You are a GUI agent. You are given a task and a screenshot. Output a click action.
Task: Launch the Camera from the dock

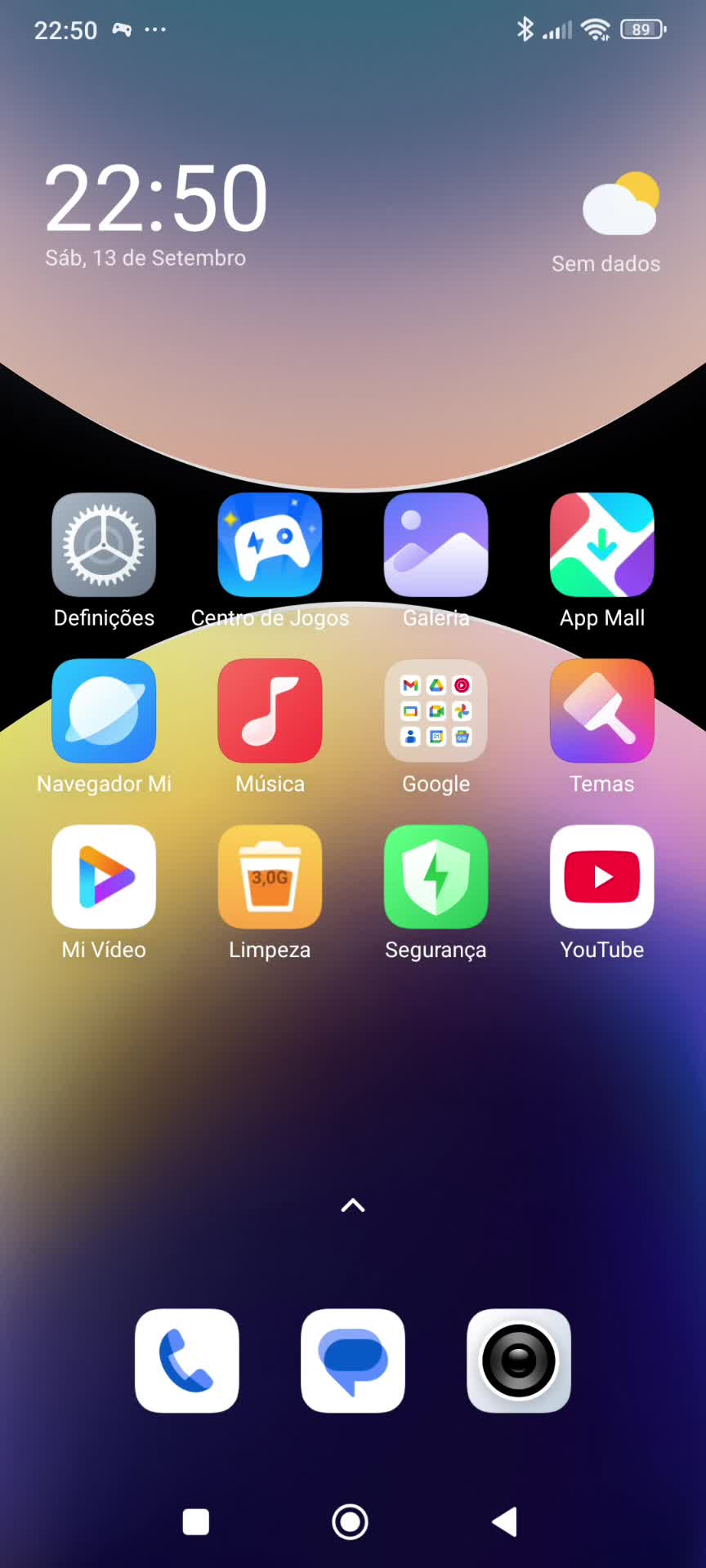click(x=519, y=1361)
